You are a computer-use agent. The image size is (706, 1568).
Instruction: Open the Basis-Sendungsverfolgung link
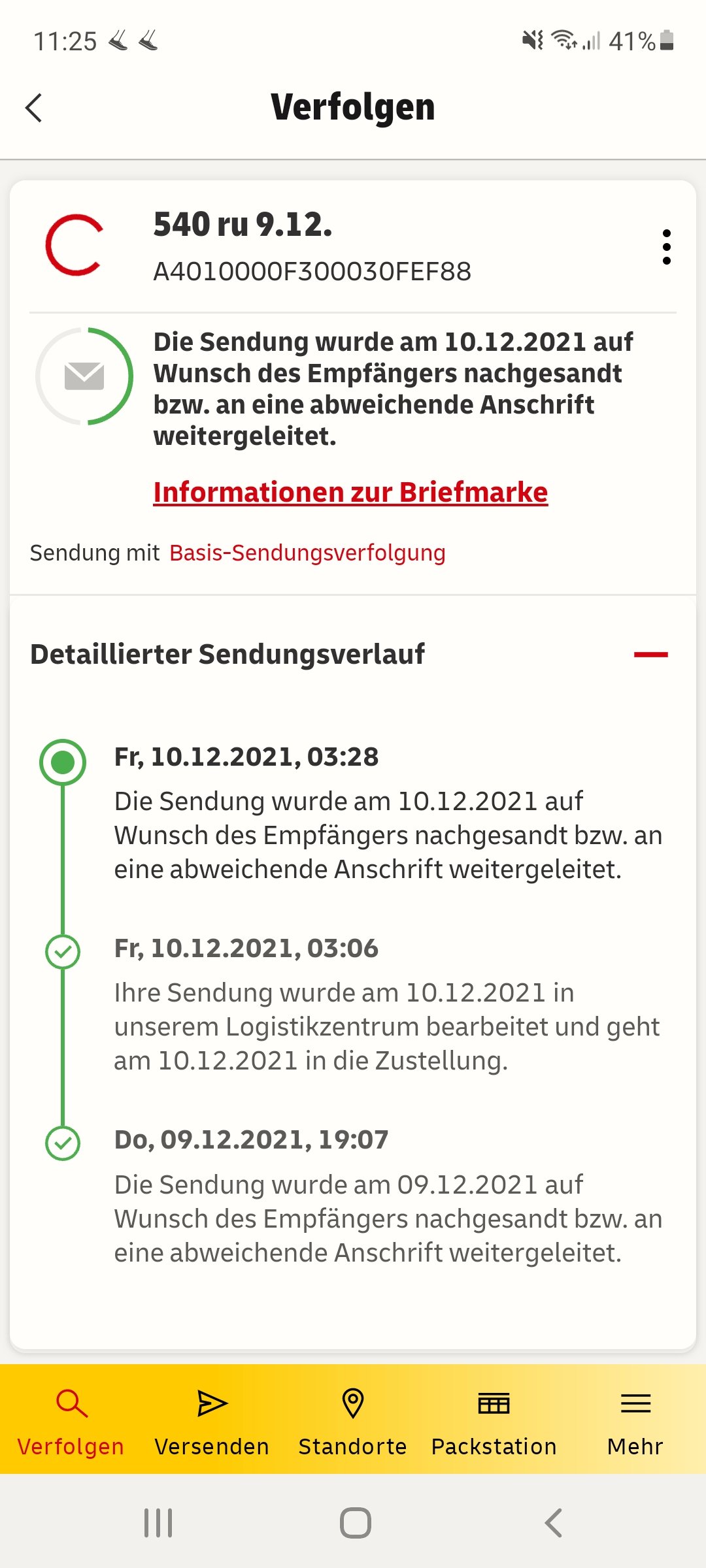(x=307, y=553)
